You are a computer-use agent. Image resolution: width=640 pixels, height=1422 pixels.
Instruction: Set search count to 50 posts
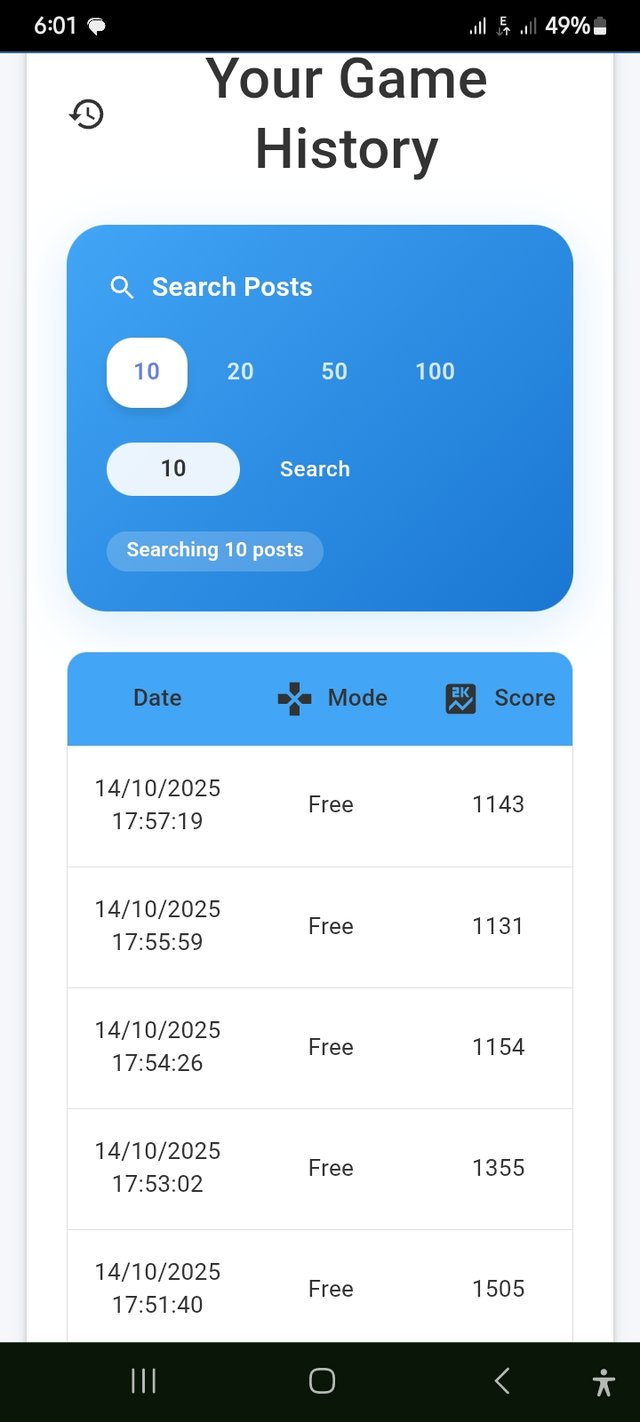click(x=334, y=372)
